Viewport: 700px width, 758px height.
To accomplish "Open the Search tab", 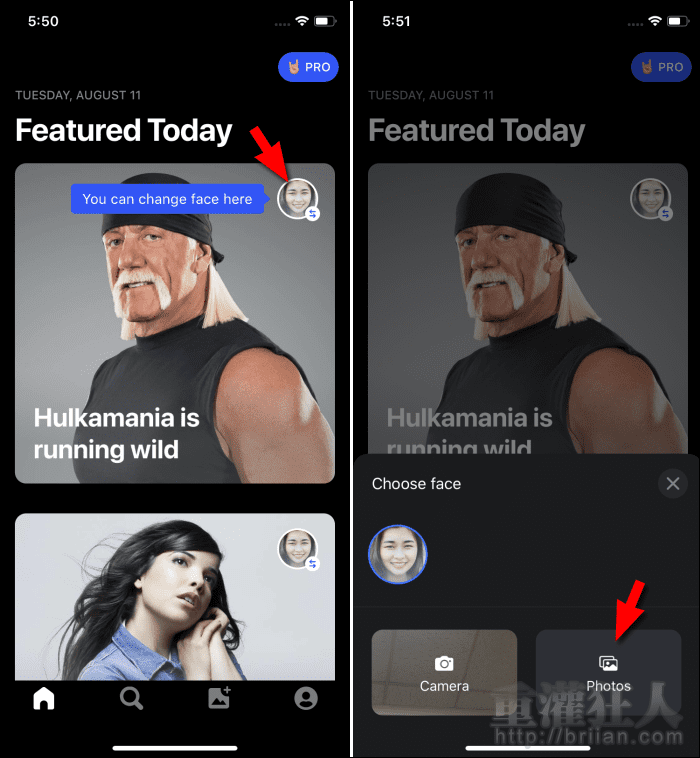I will (131, 699).
